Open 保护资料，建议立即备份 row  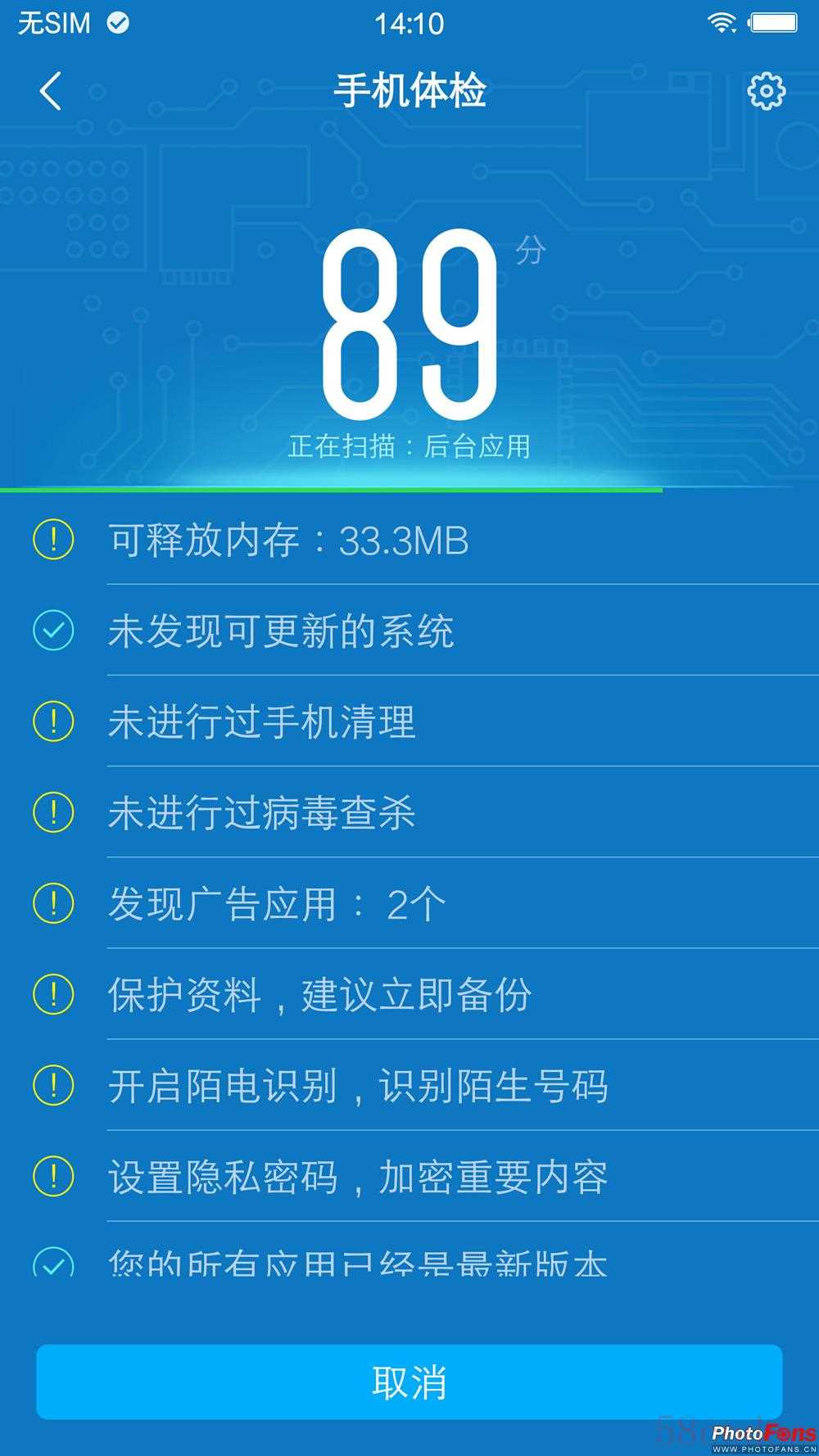[x=319, y=995]
